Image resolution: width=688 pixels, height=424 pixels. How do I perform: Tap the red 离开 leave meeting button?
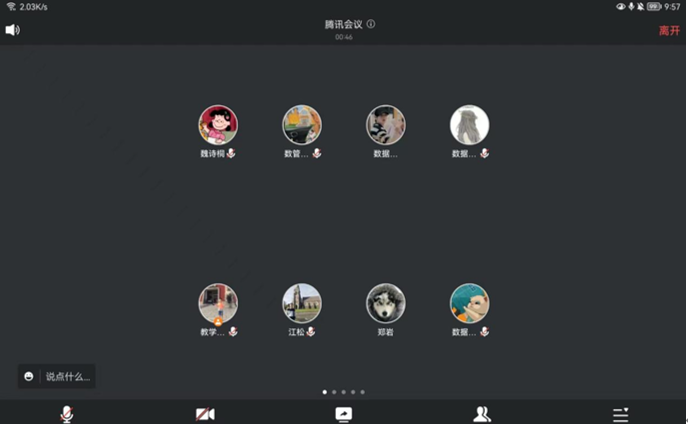pyautogui.click(x=669, y=30)
